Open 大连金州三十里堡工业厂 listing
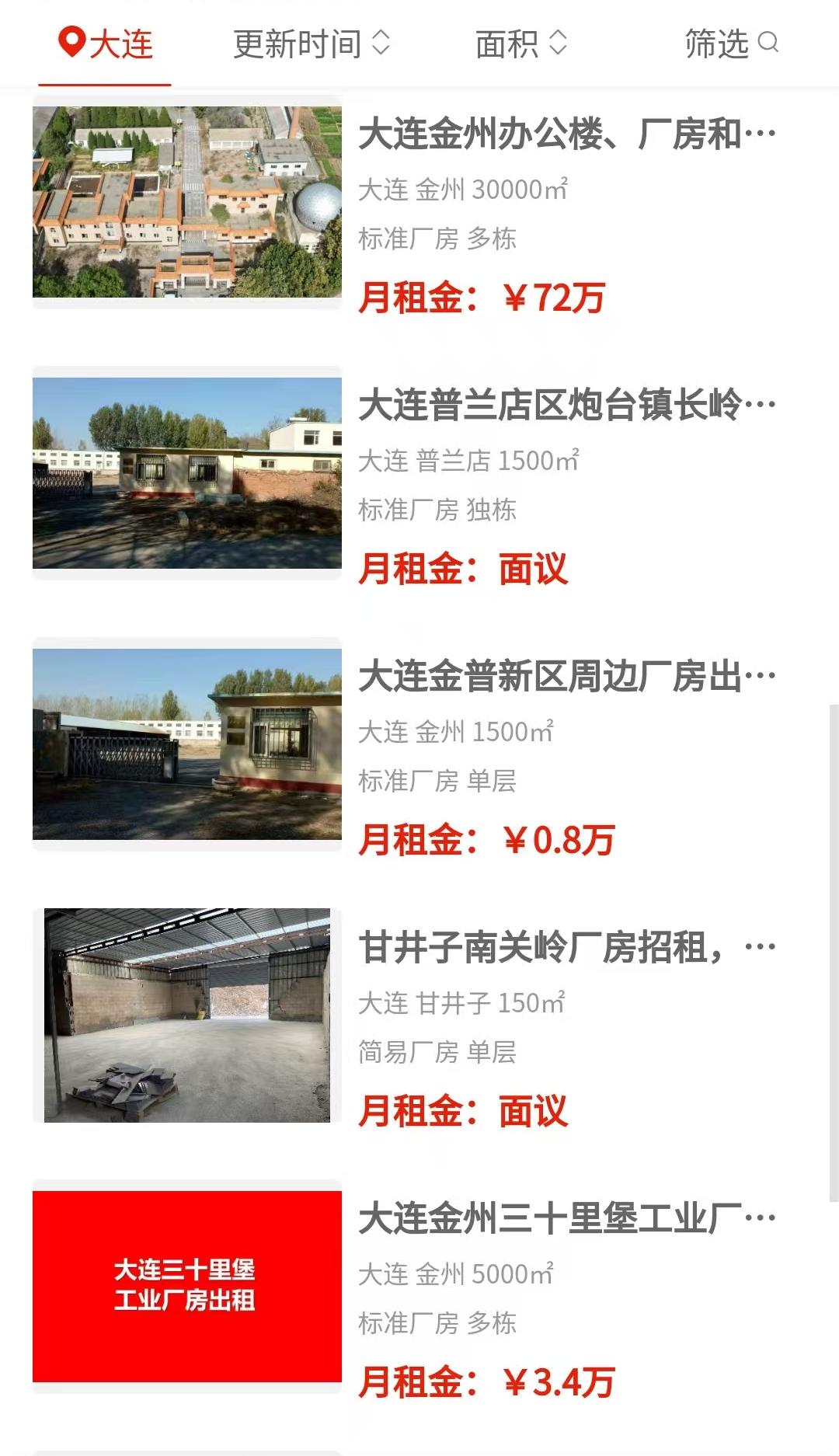 coord(567,1219)
